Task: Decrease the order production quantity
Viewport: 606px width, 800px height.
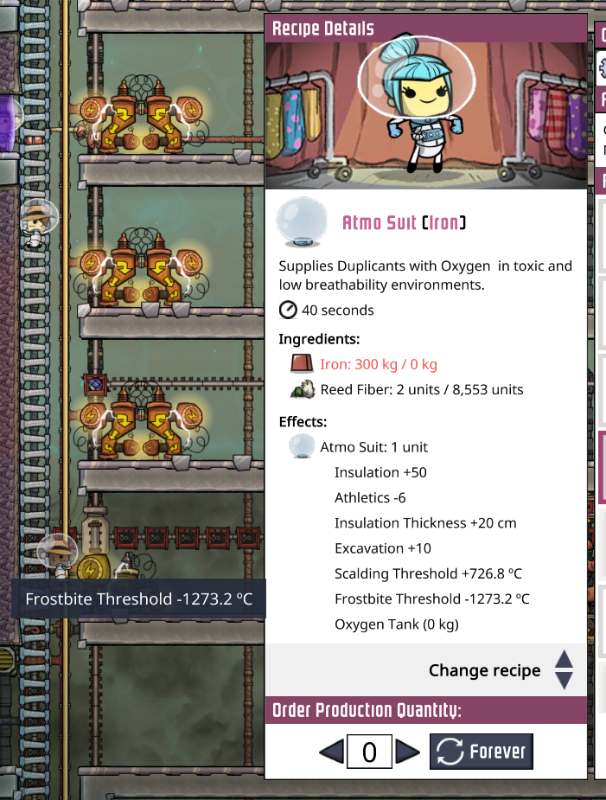Action: tap(331, 752)
